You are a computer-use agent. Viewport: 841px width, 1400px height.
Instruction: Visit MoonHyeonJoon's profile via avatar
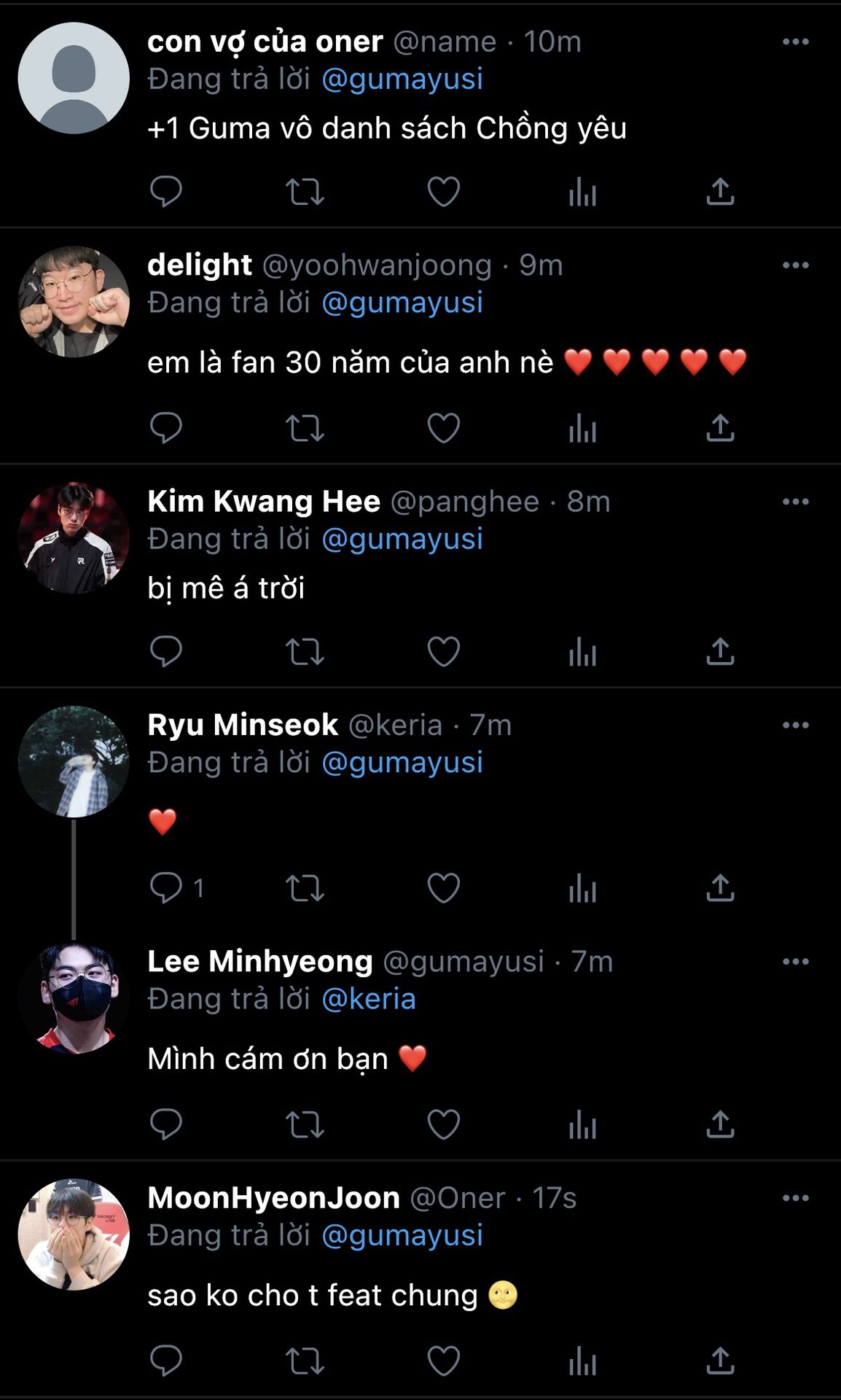coord(74,1234)
